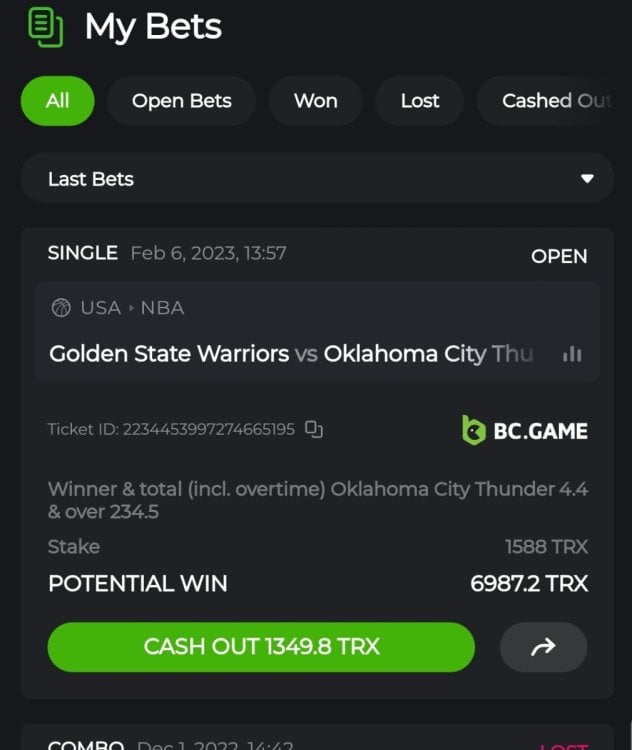Screen dimensions: 632x750
Task: Switch to the Open Bets filter
Action: 181,101
